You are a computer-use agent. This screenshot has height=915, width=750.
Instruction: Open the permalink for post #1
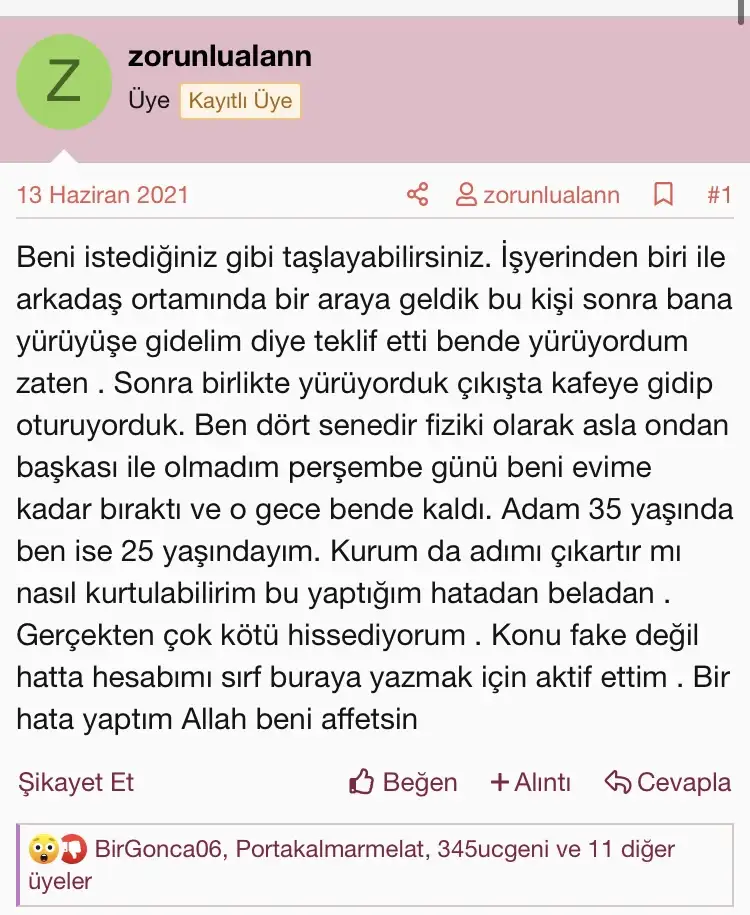pos(719,195)
